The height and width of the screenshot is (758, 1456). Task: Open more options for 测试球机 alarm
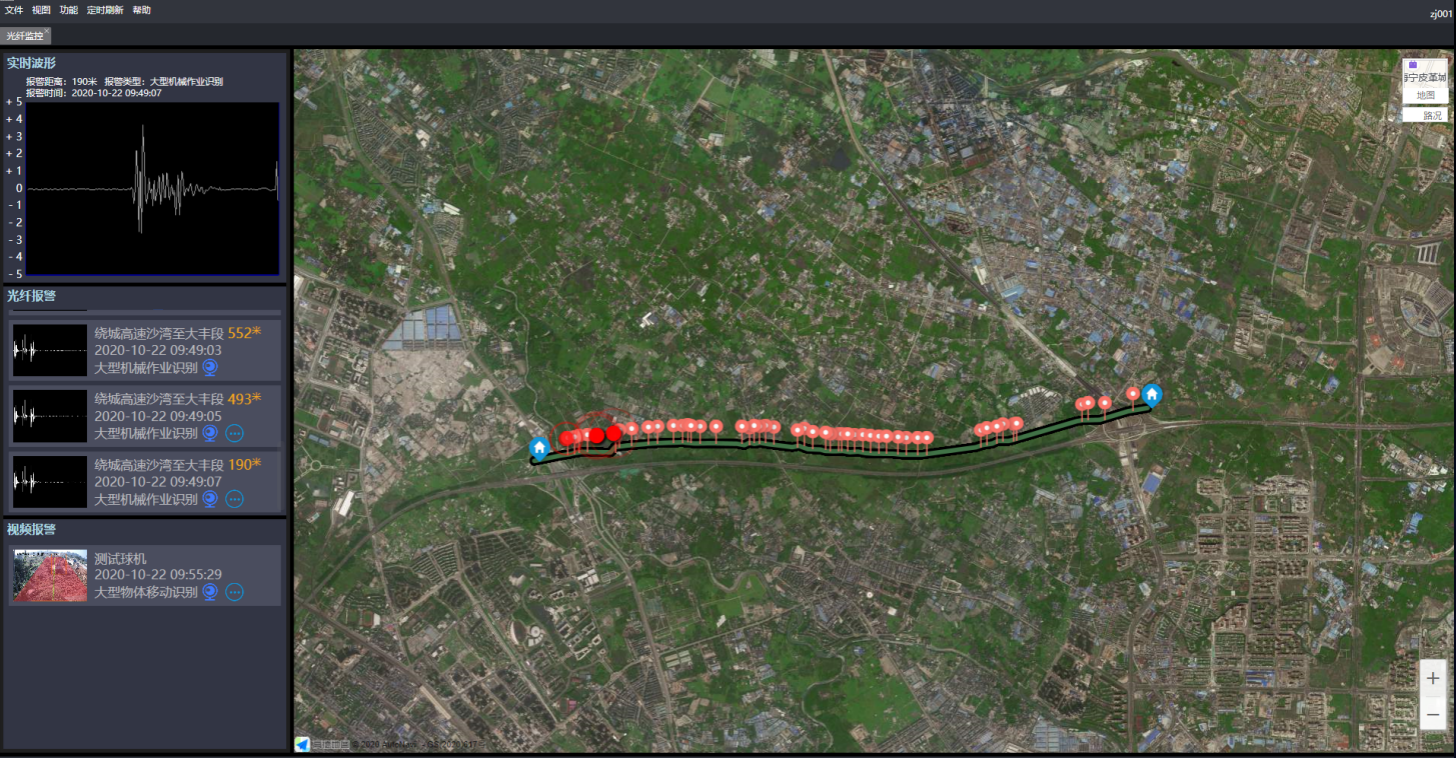click(234, 592)
